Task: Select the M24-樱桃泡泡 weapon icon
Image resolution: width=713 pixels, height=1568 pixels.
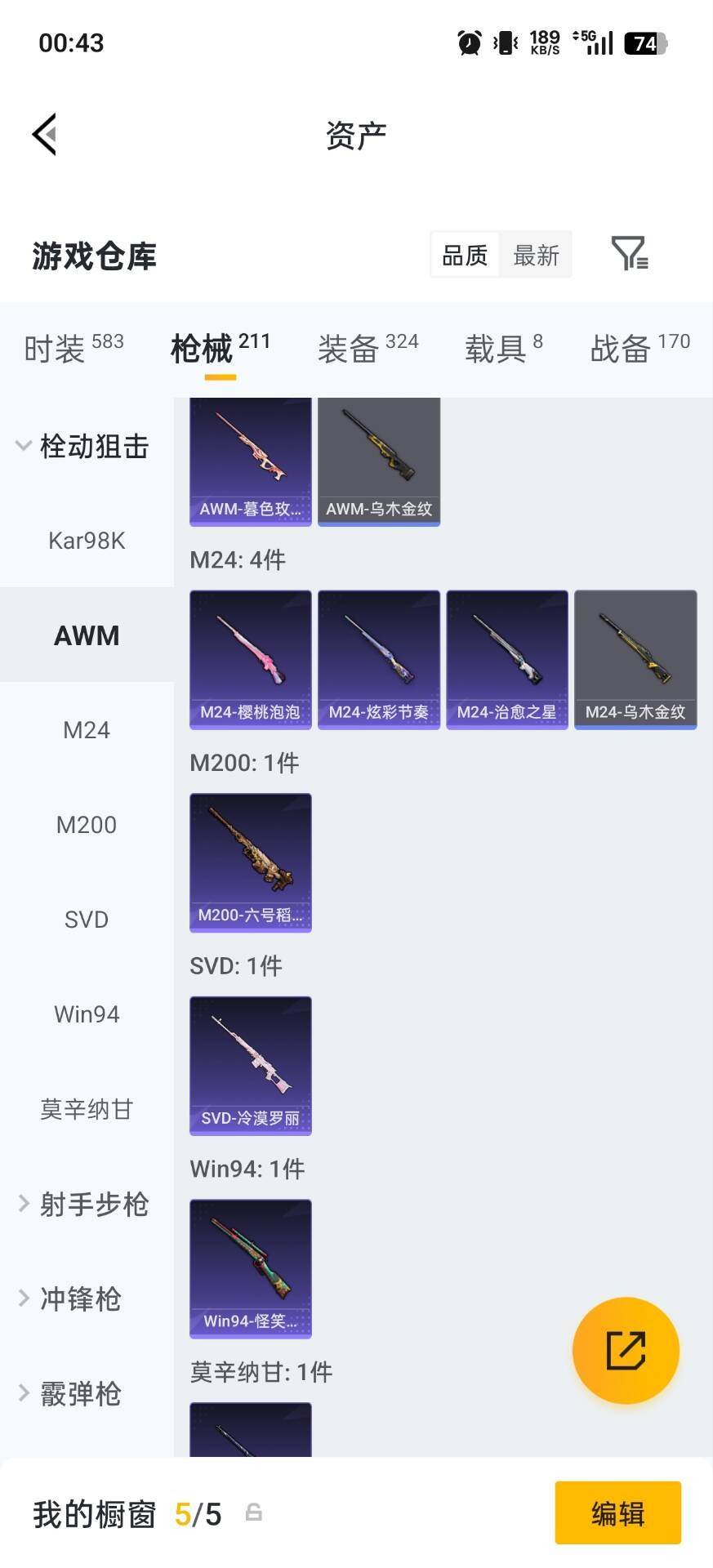Action: pos(250,658)
